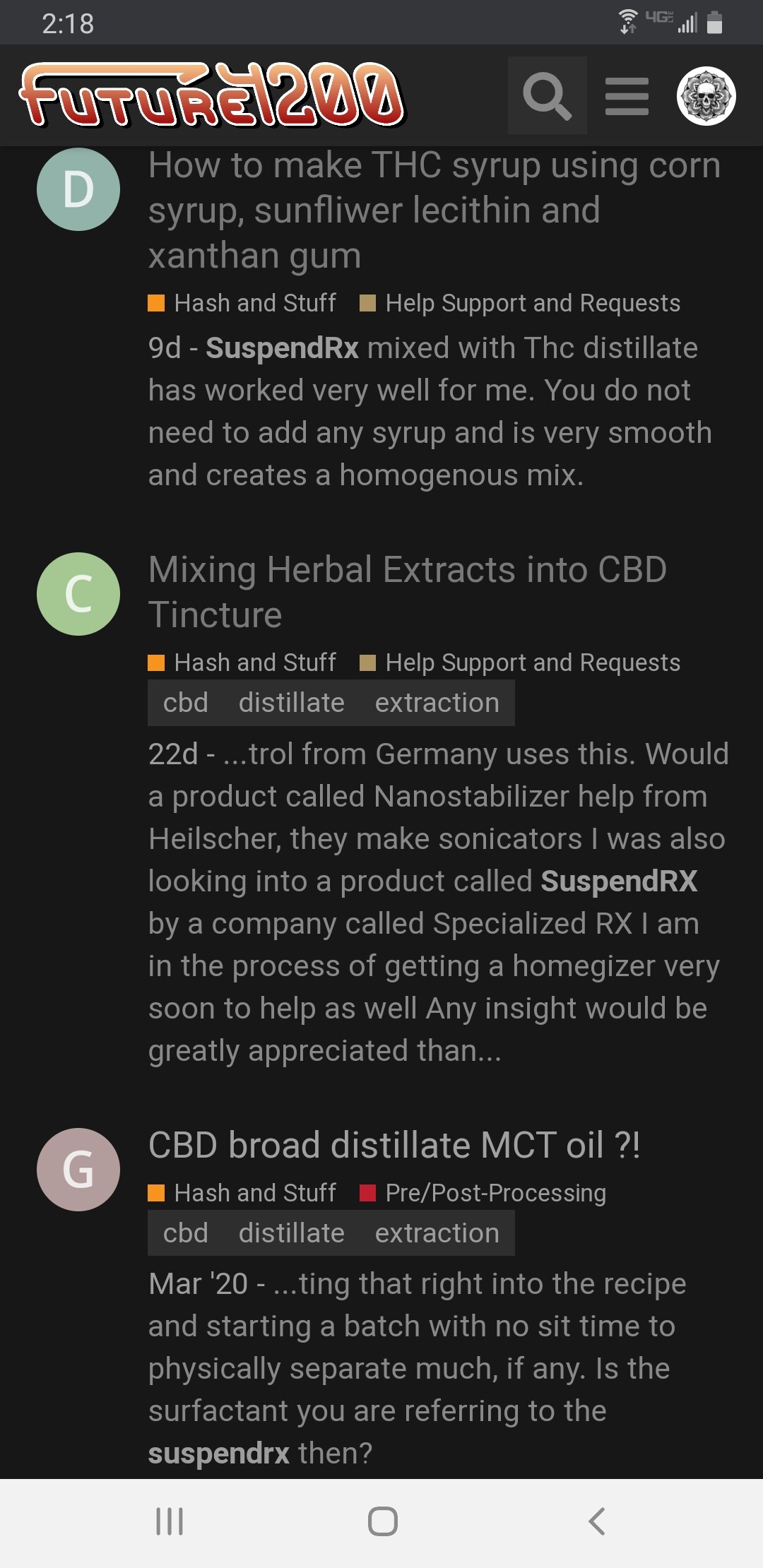View user G's profile avatar
This screenshot has width=763, height=1568.
coord(78,1170)
